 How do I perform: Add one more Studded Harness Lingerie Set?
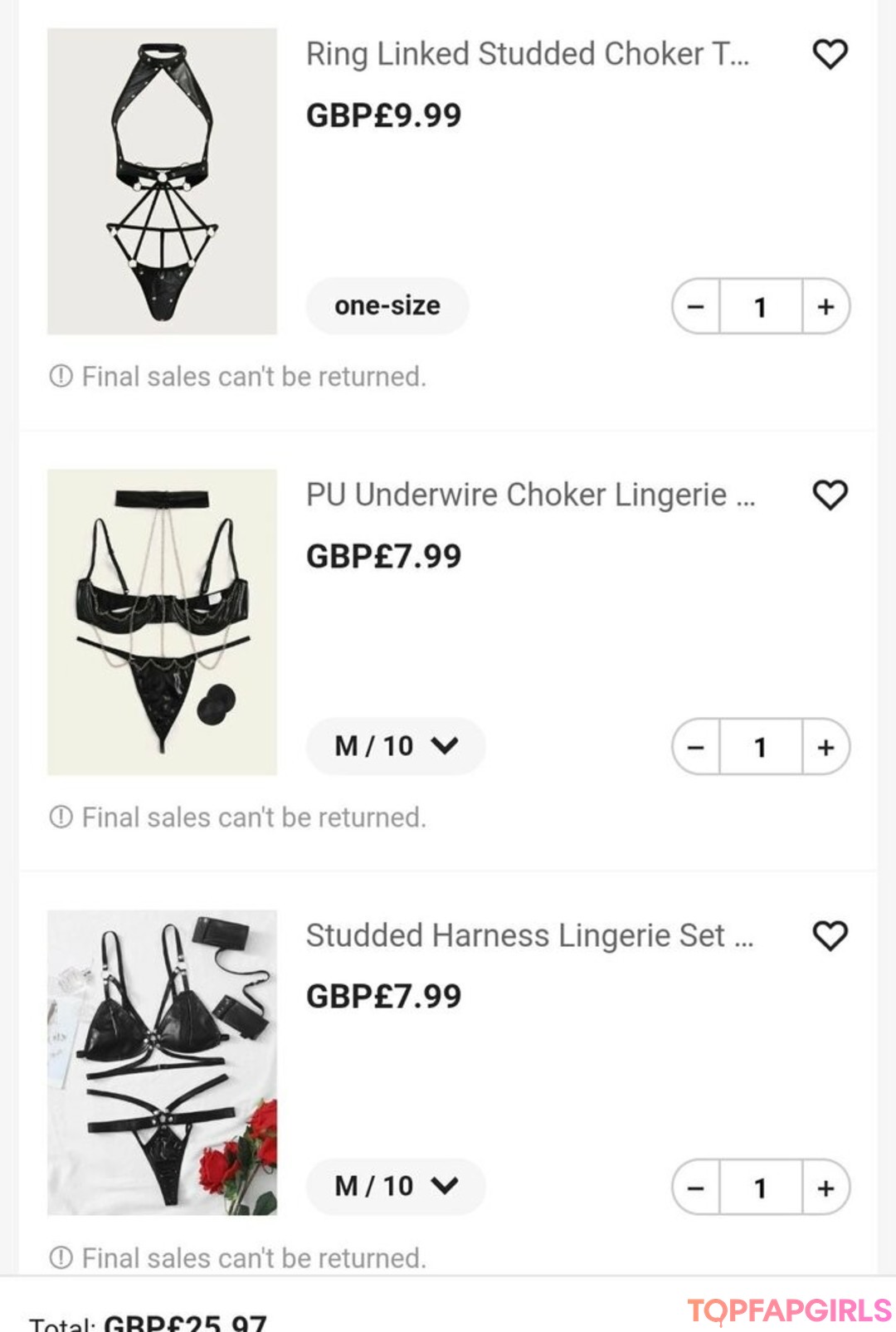click(x=825, y=1188)
